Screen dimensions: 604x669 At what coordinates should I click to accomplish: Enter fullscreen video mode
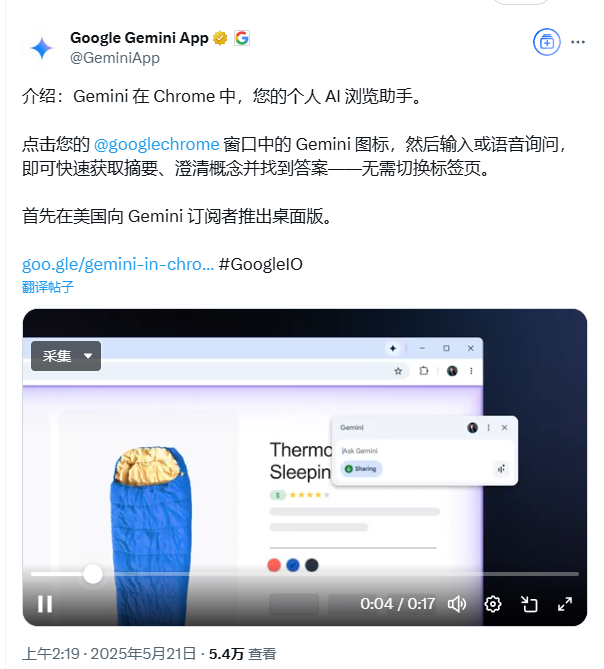(x=565, y=603)
